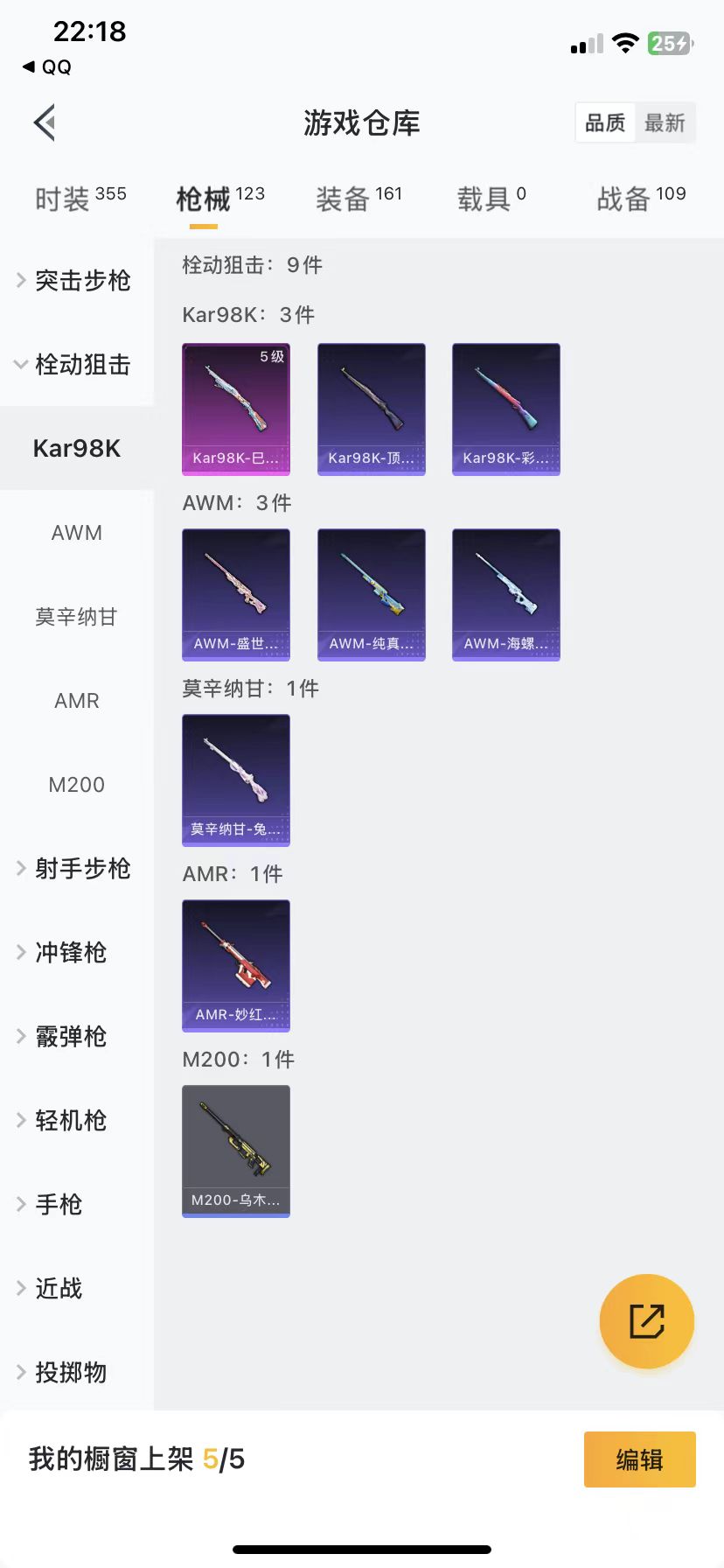The image size is (724, 1568).
Task: Sort items by 最新
Action: [x=665, y=122]
